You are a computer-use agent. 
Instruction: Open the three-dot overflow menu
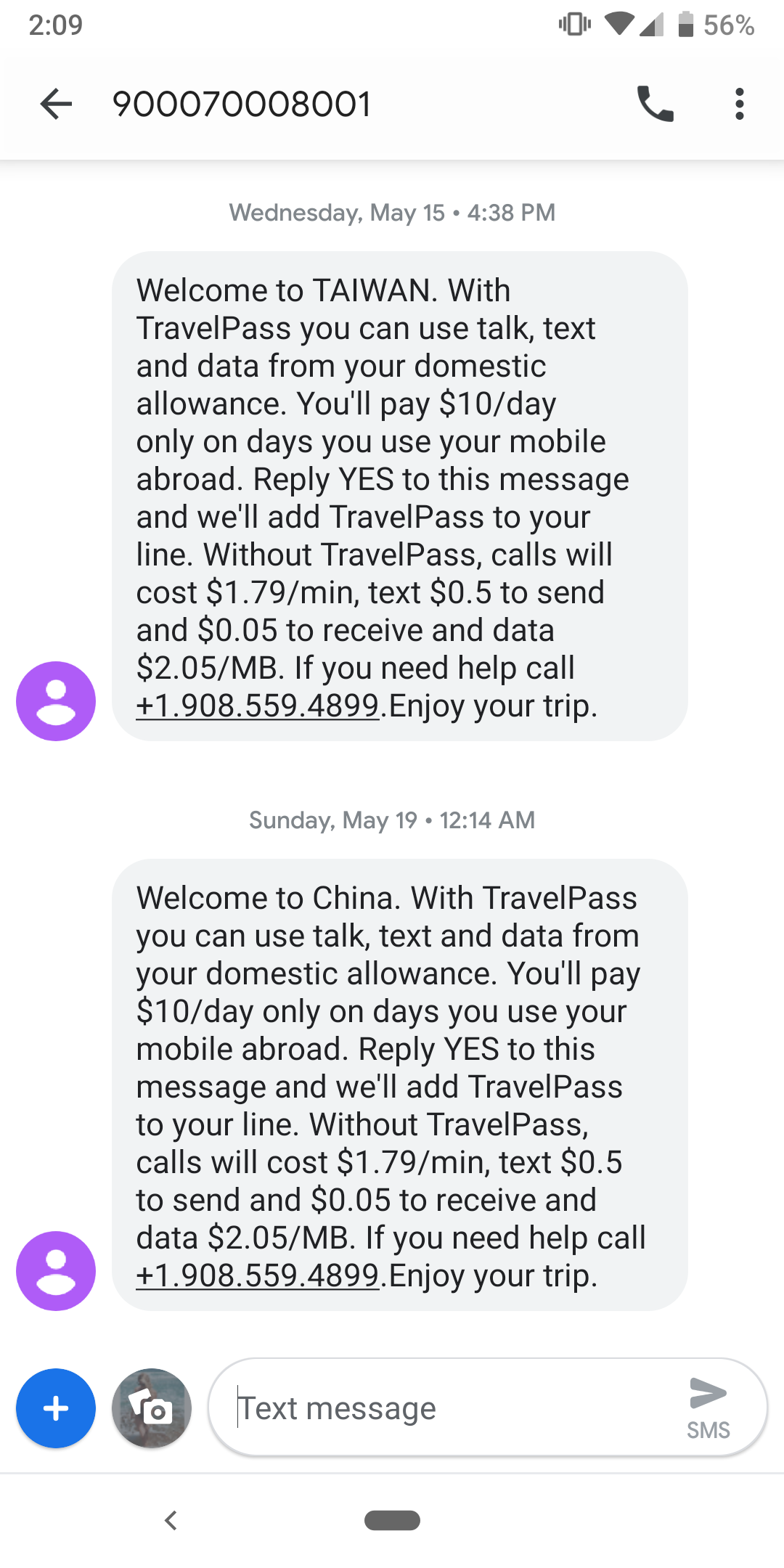tap(739, 104)
